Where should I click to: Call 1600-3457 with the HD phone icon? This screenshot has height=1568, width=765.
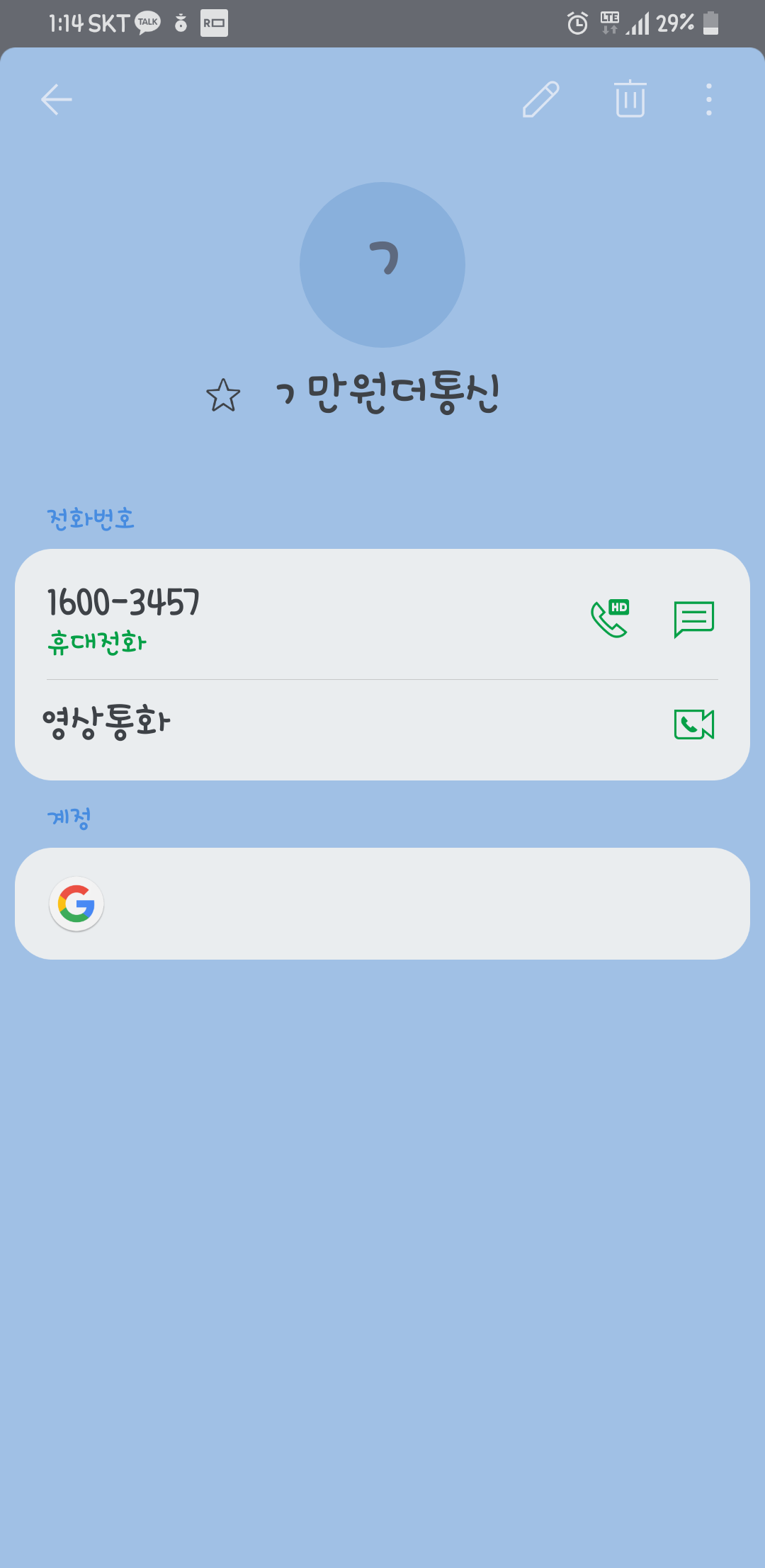click(611, 618)
